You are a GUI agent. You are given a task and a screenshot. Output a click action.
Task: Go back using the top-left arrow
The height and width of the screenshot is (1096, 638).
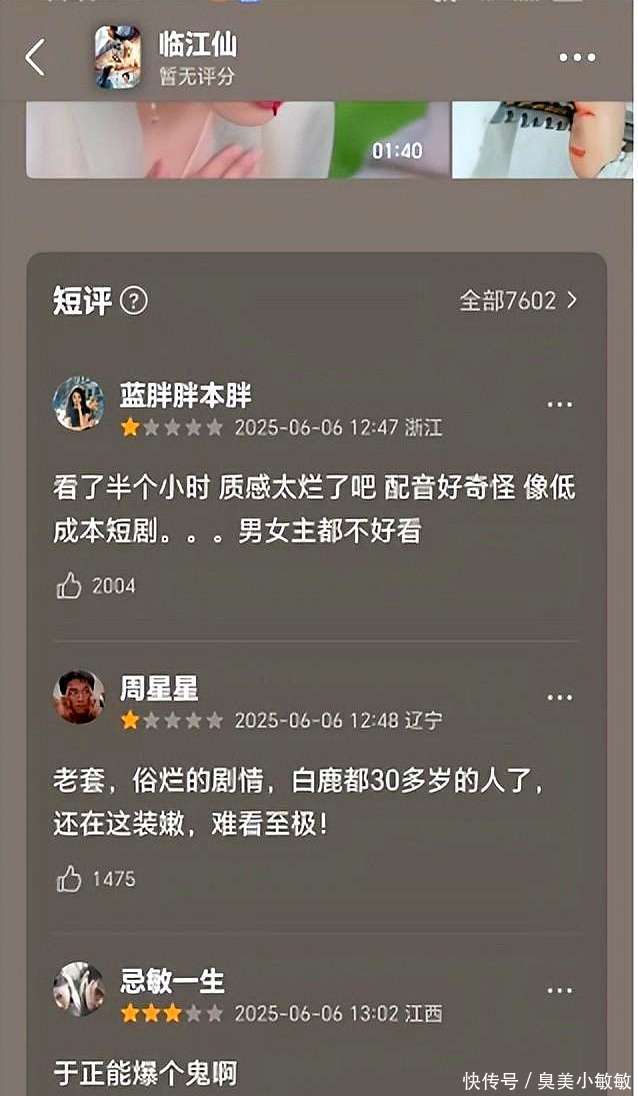tap(36, 57)
